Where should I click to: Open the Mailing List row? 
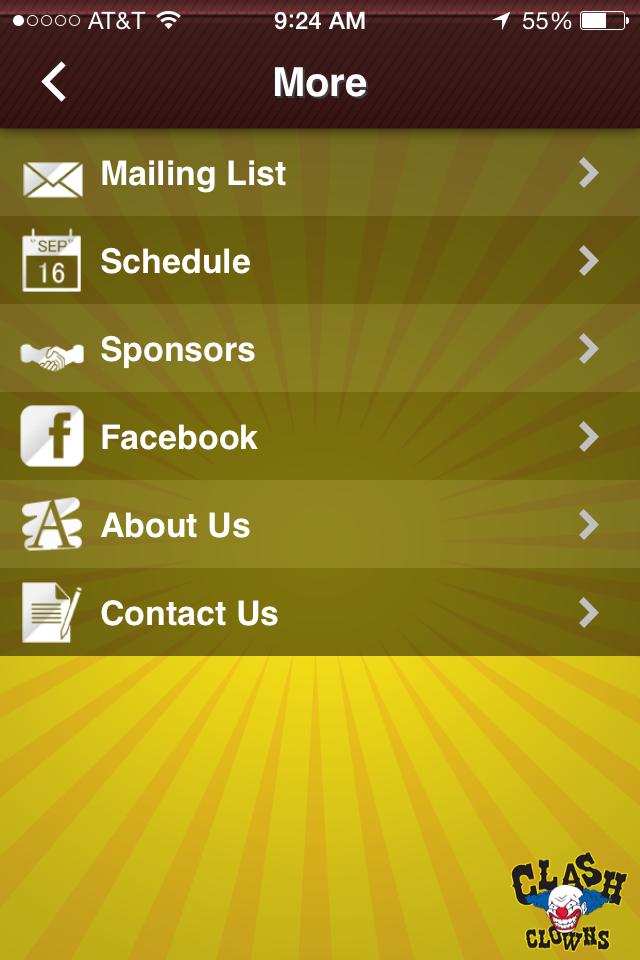point(320,174)
